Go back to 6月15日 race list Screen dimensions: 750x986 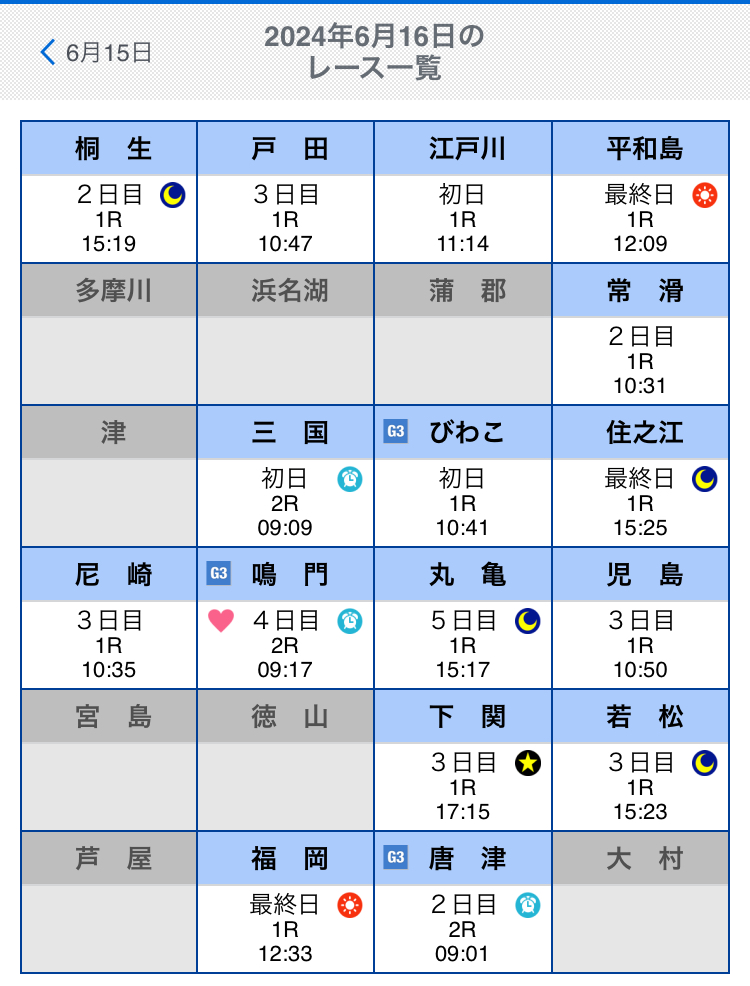point(96,53)
